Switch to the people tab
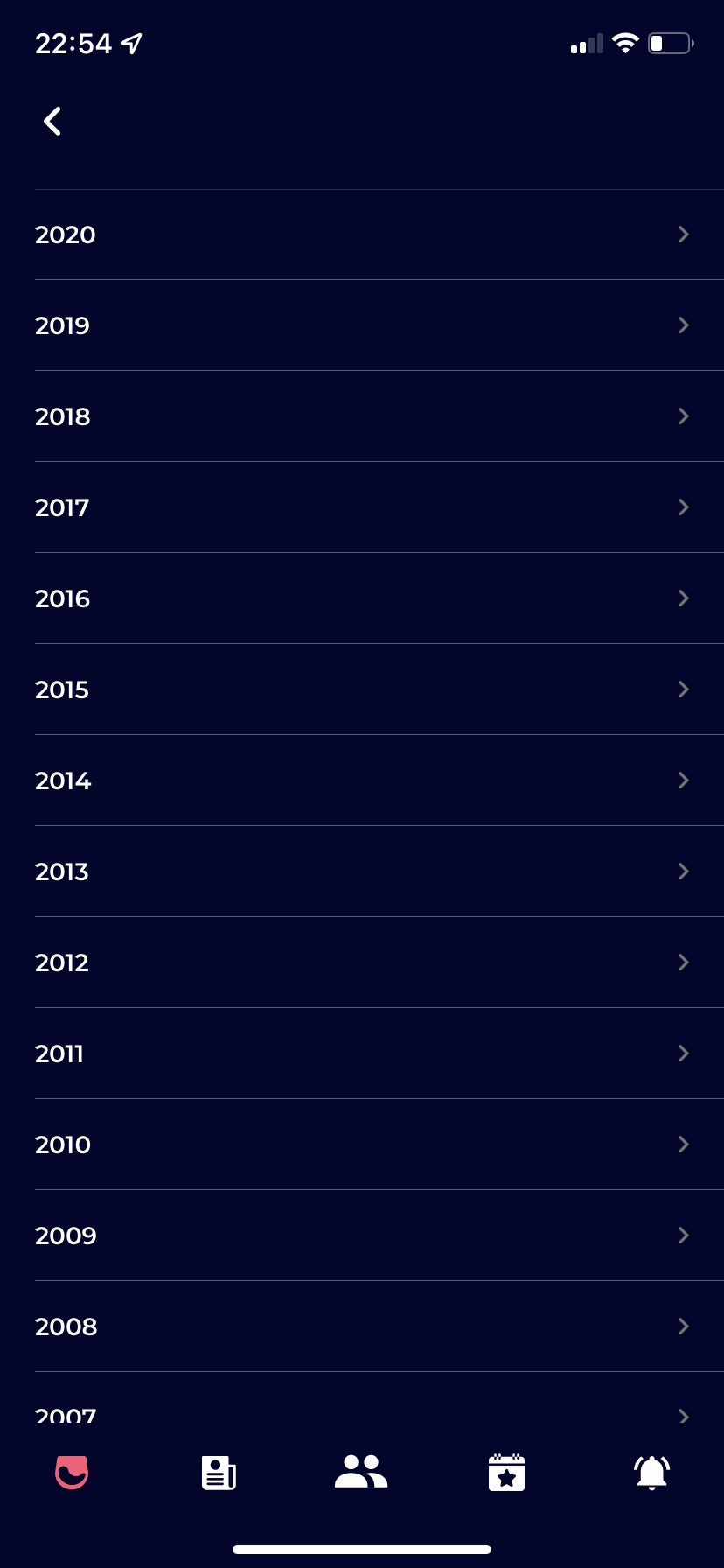 click(361, 1472)
